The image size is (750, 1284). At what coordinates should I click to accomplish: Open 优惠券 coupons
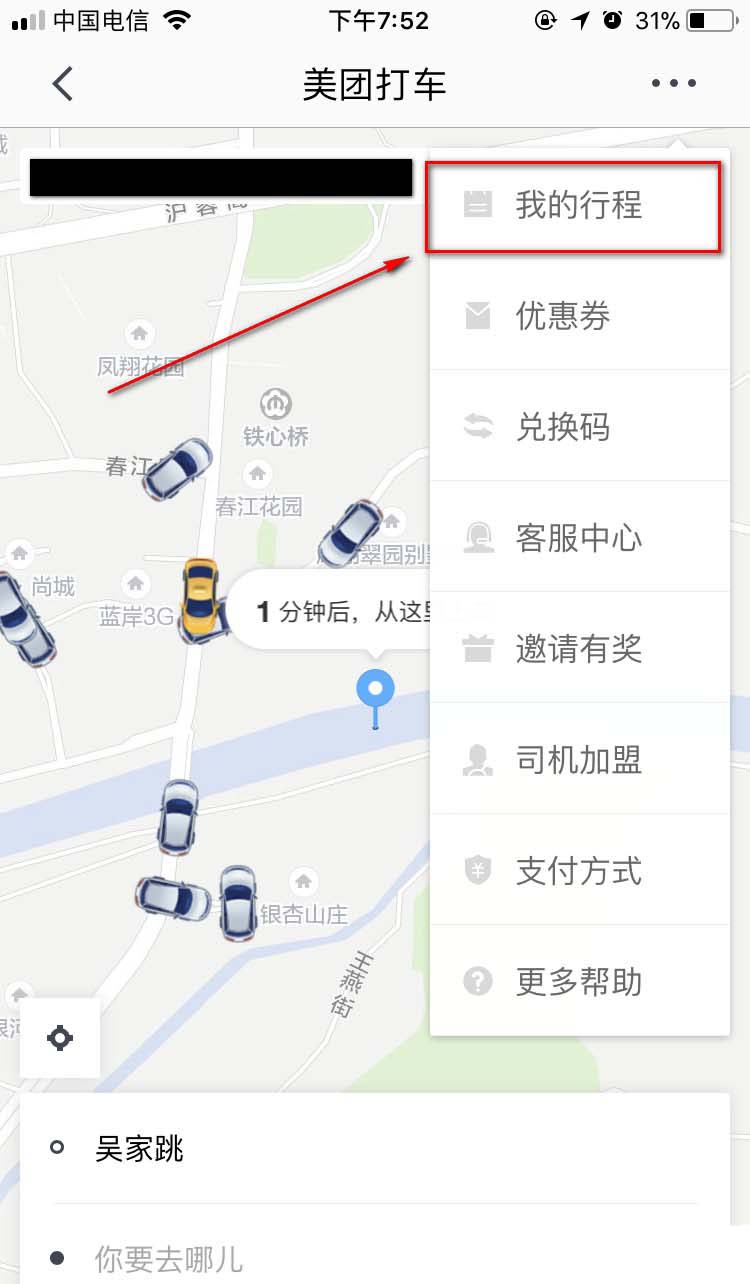pyautogui.click(x=578, y=317)
